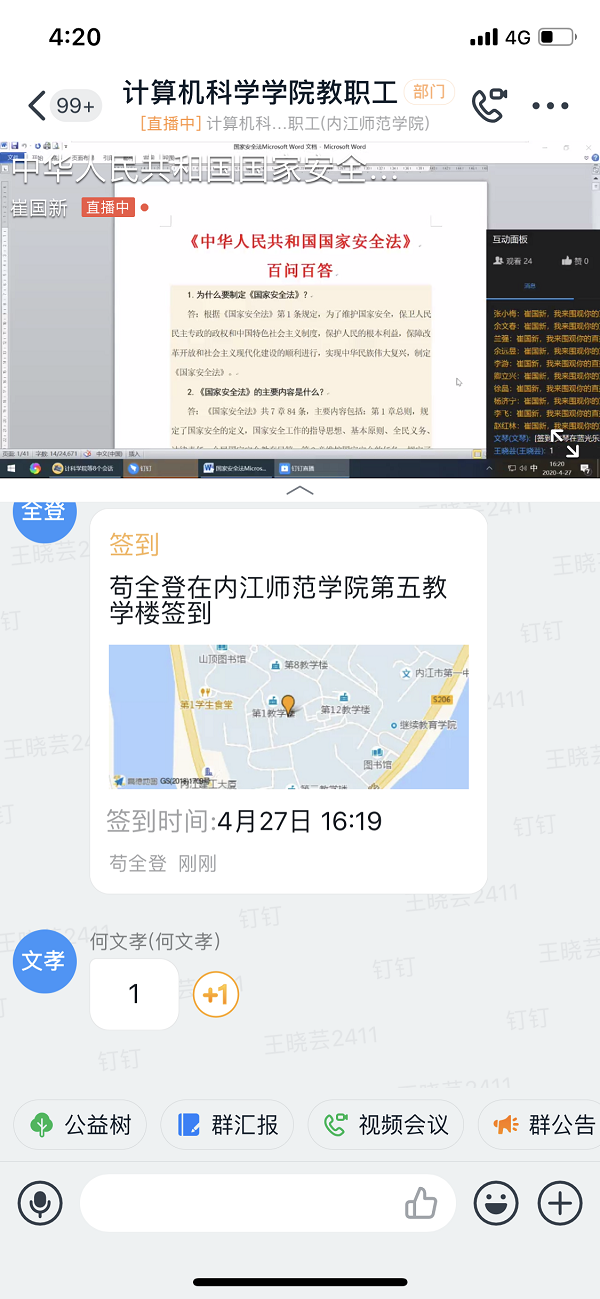
Task: Open 群汇报 group reports
Action: 229,1125
